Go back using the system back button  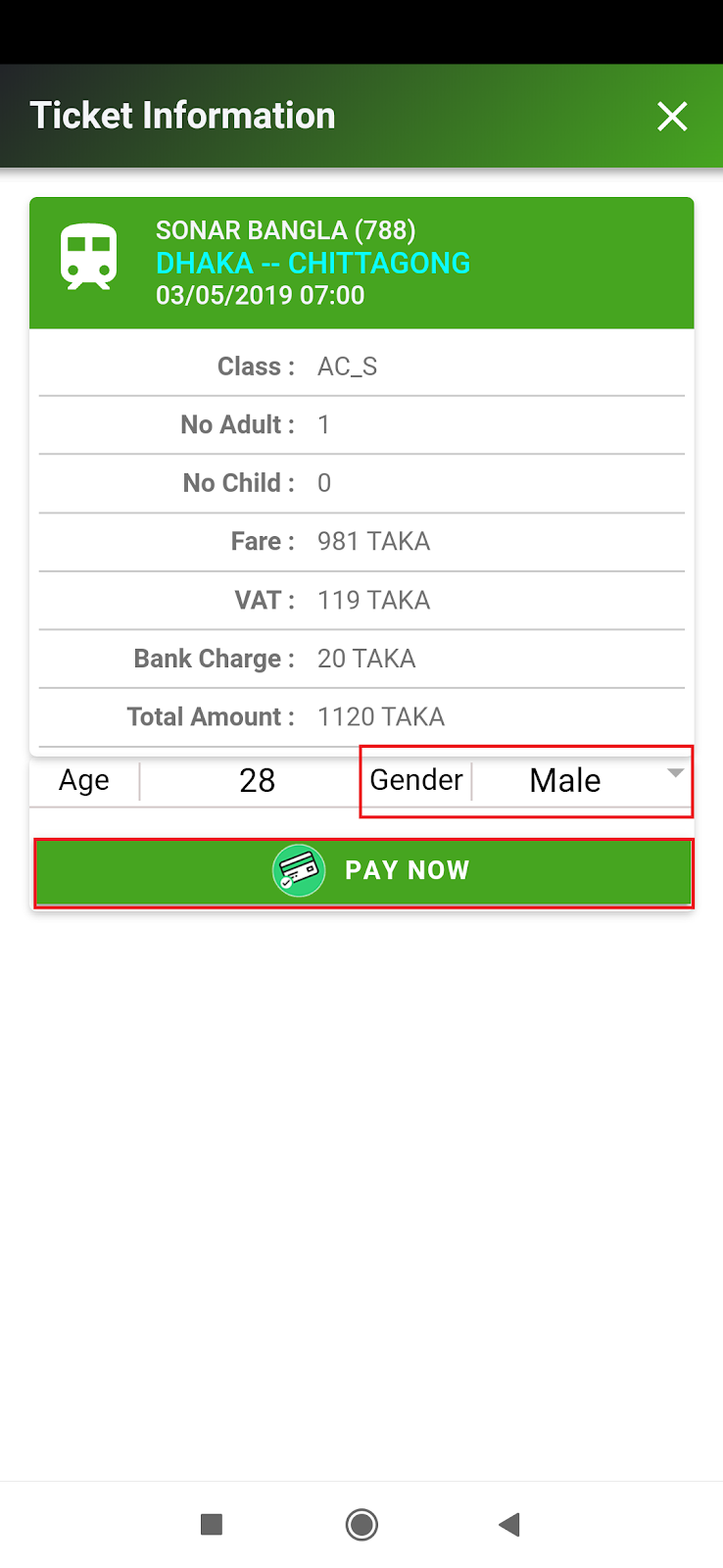(509, 1524)
